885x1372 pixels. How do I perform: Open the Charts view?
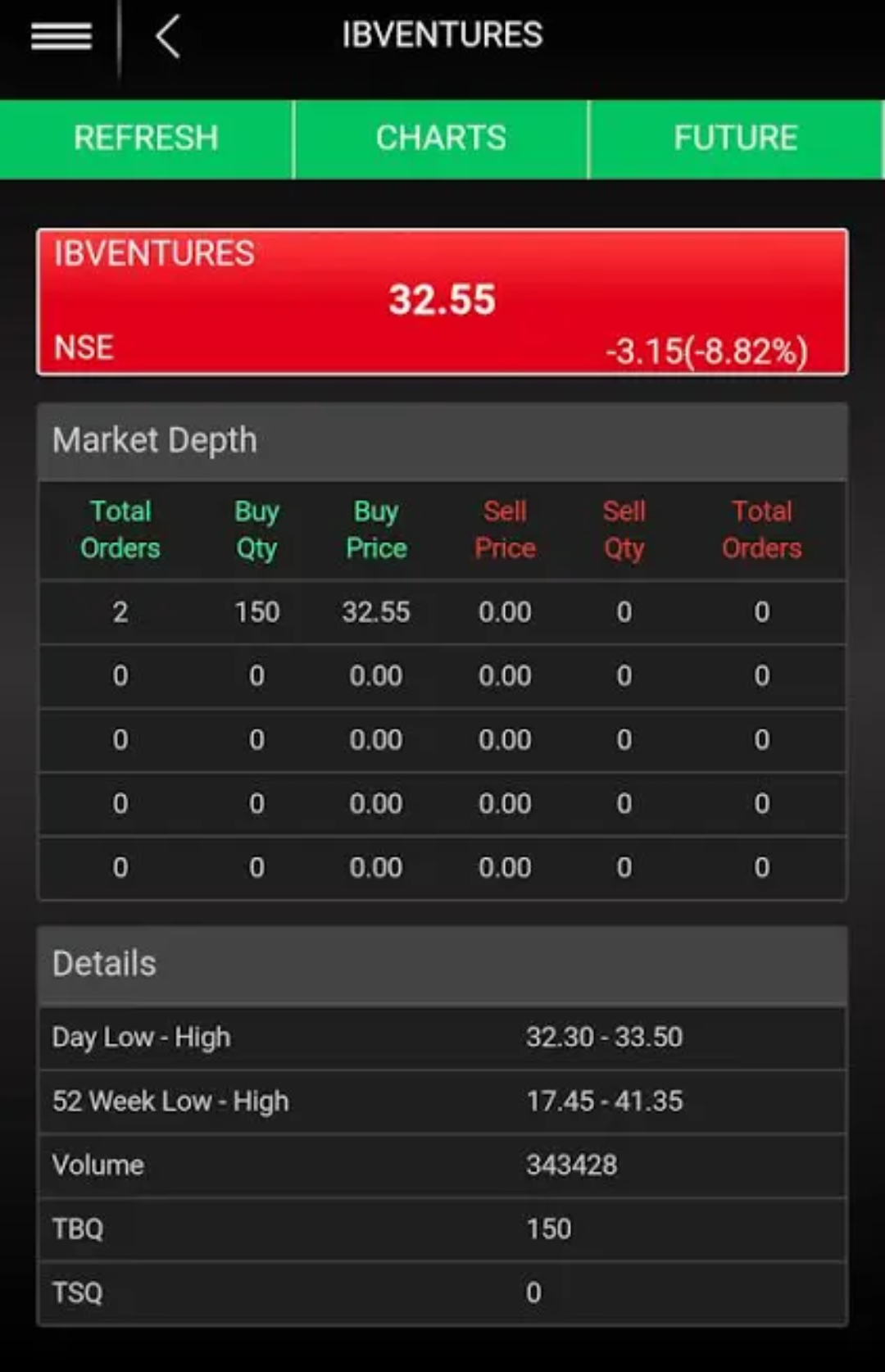441,139
